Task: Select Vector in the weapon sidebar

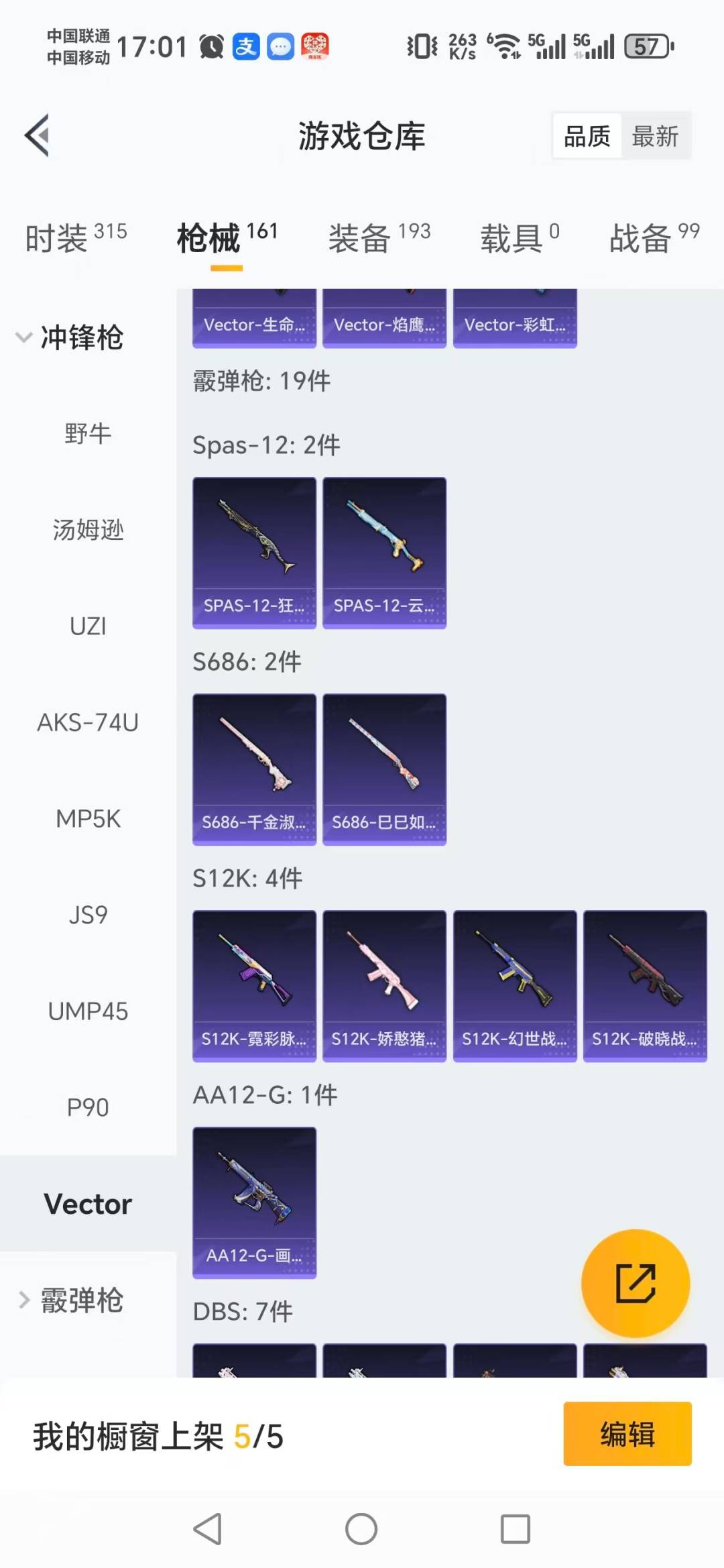Action: (x=88, y=1203)
